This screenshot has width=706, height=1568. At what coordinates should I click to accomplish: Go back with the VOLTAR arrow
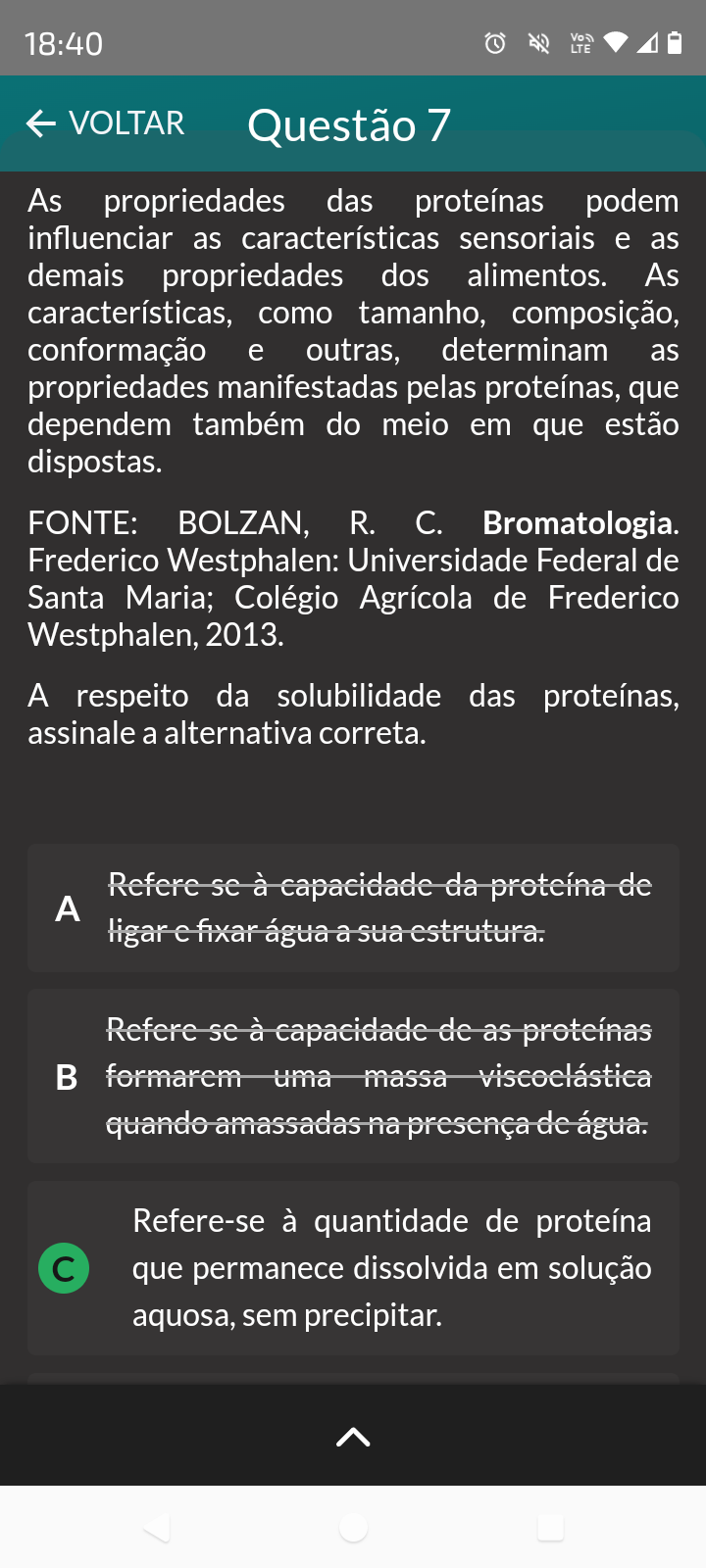coord(105,123)
